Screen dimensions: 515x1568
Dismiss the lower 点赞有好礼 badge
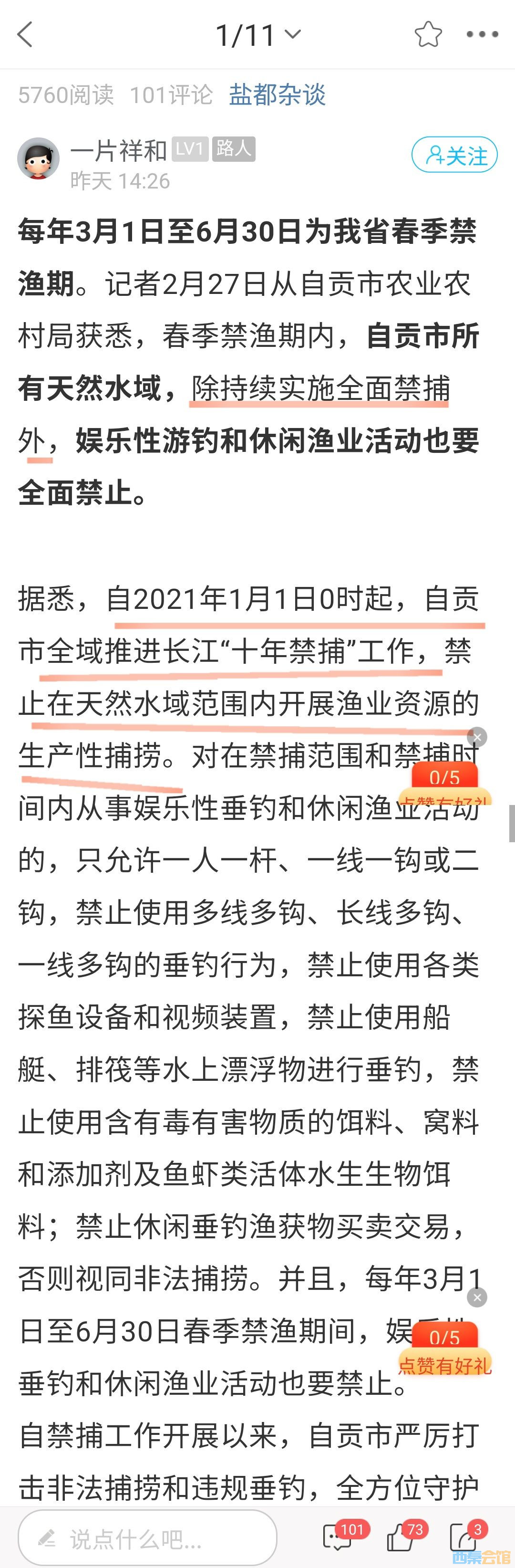coord(477,1297)
